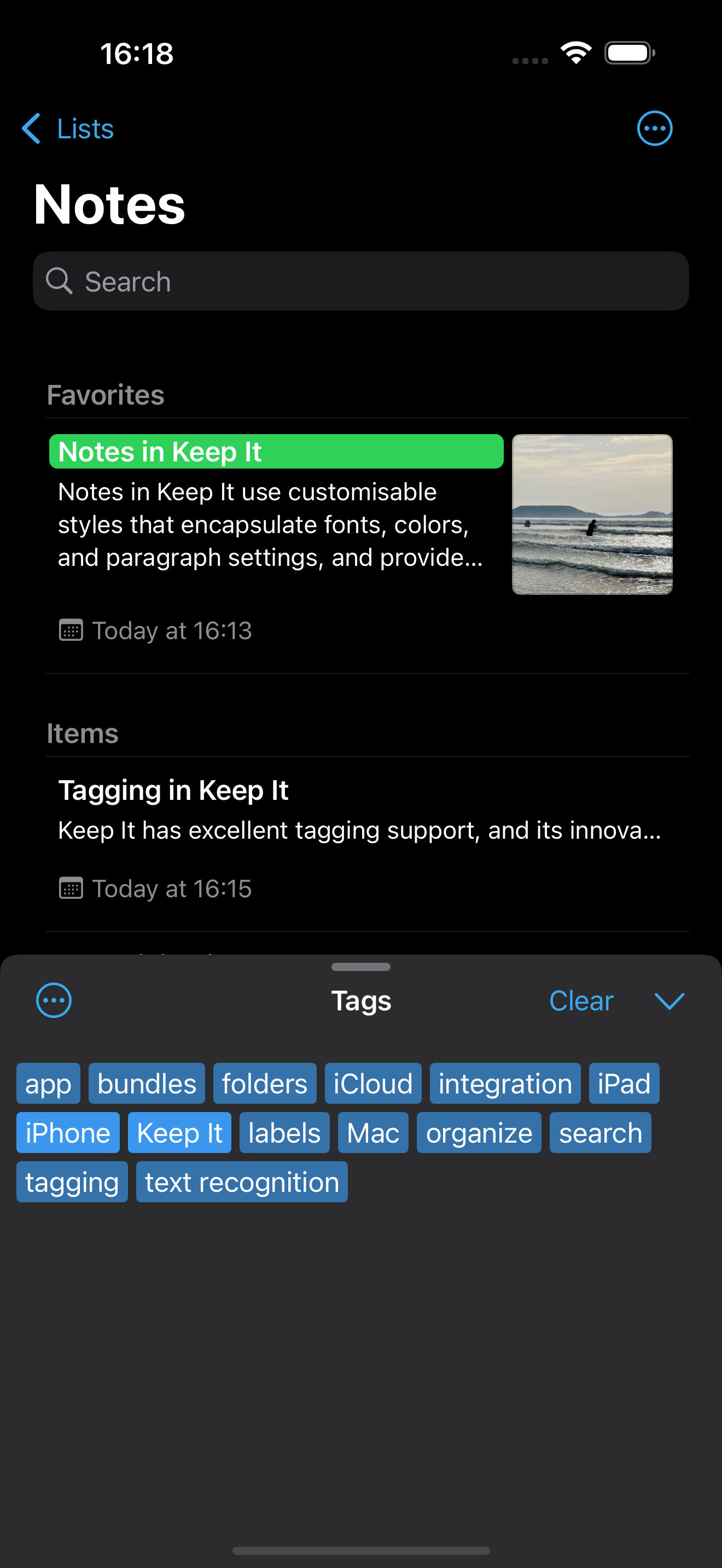Viewport: 722px width, 1568px height.
Task: Select the labels tag
Action: pyautogui.click(x=284, y=1133)
